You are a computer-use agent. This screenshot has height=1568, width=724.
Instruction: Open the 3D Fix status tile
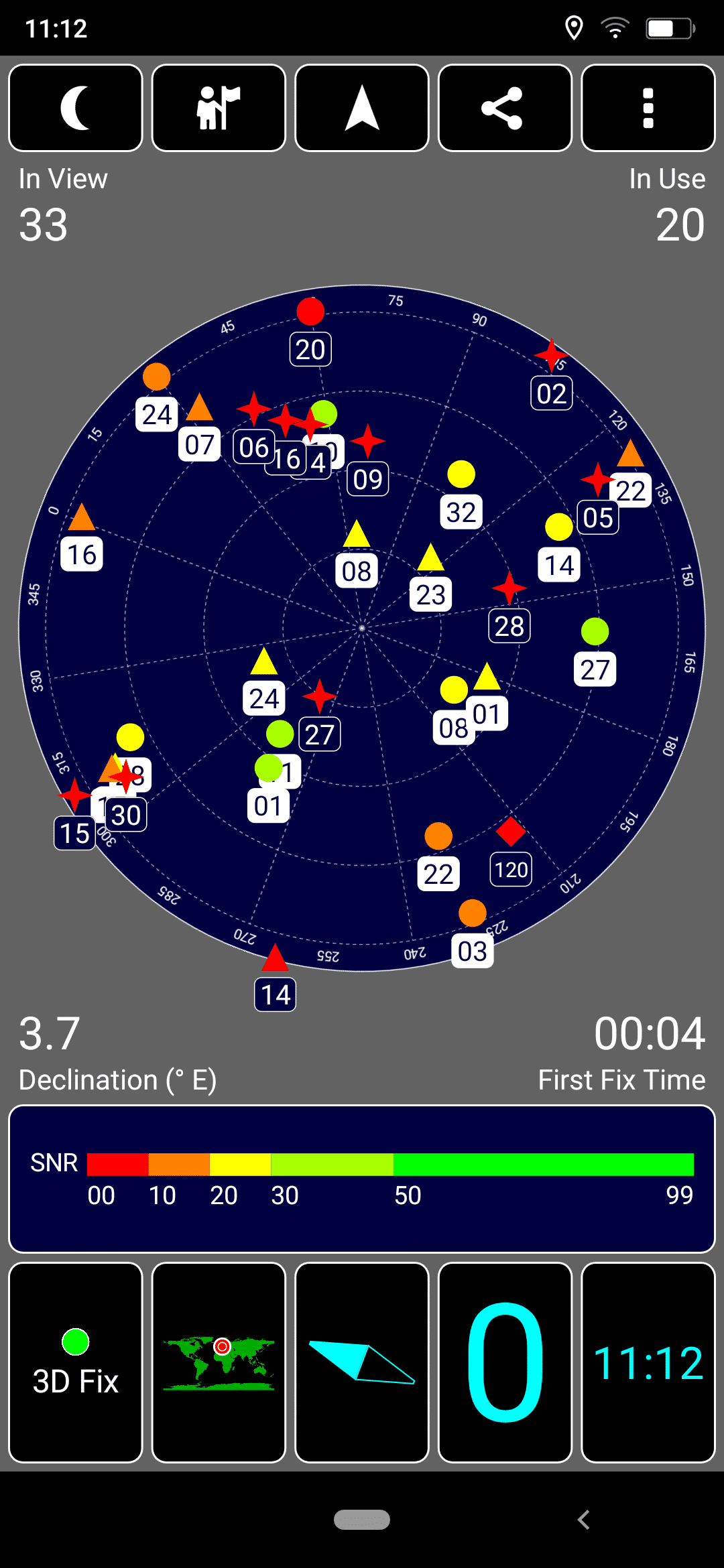coord(76,1362)
